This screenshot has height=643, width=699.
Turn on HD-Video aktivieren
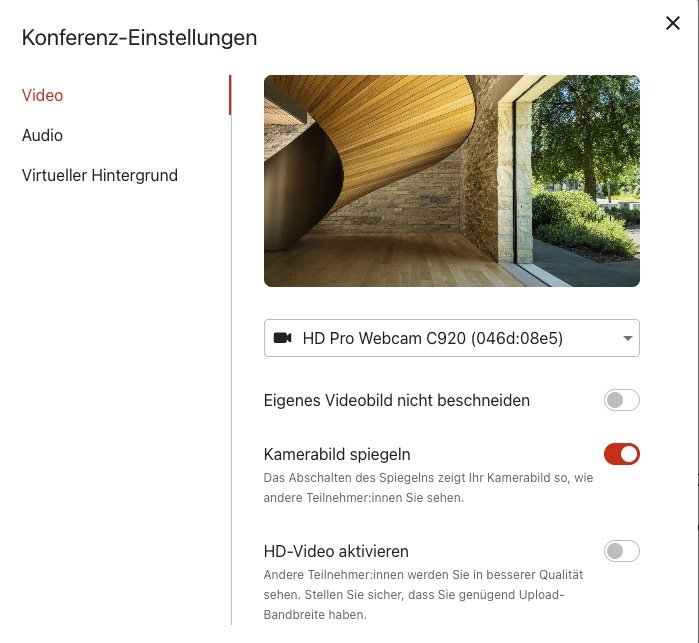pos(621,551)
